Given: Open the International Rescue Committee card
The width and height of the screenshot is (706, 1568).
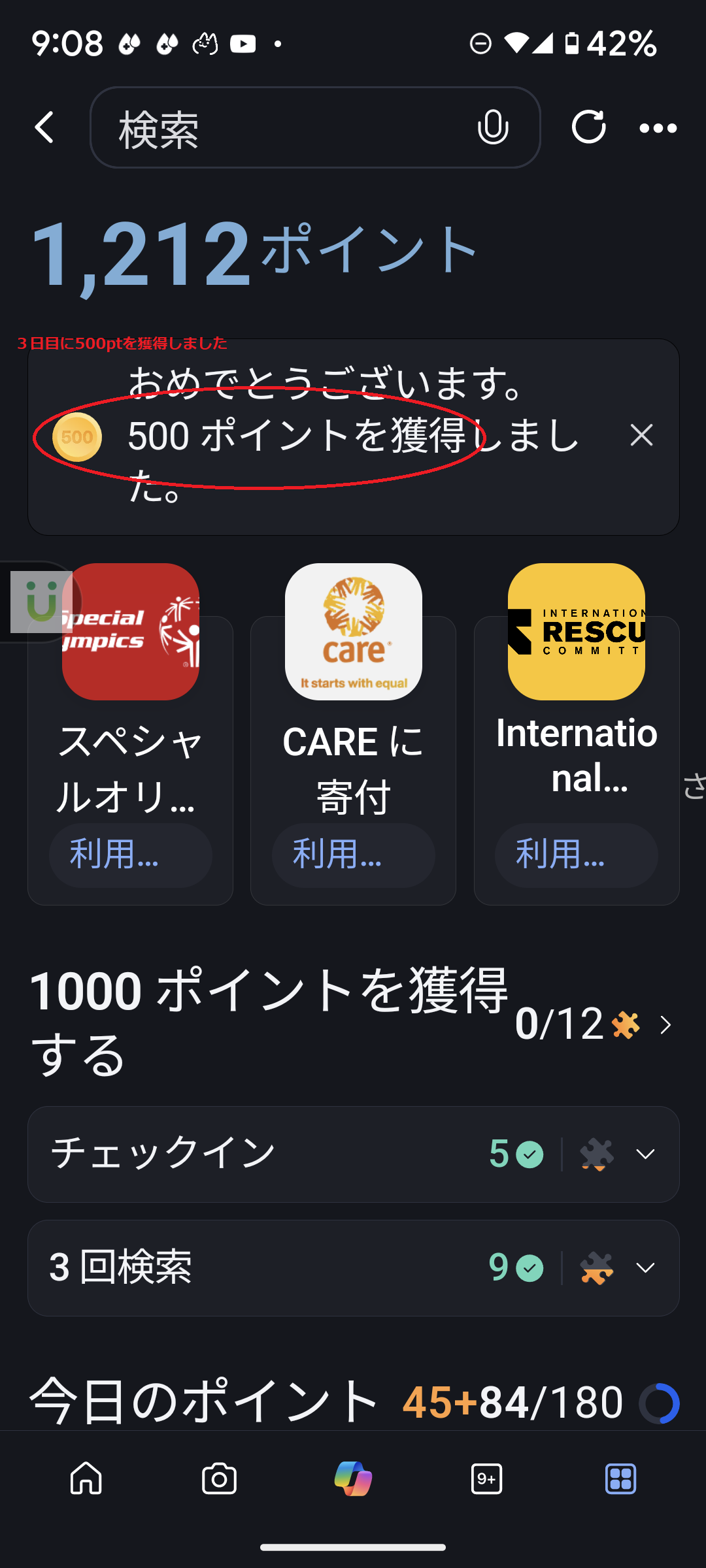Looking at the screenshot, I should click(577, 734).
